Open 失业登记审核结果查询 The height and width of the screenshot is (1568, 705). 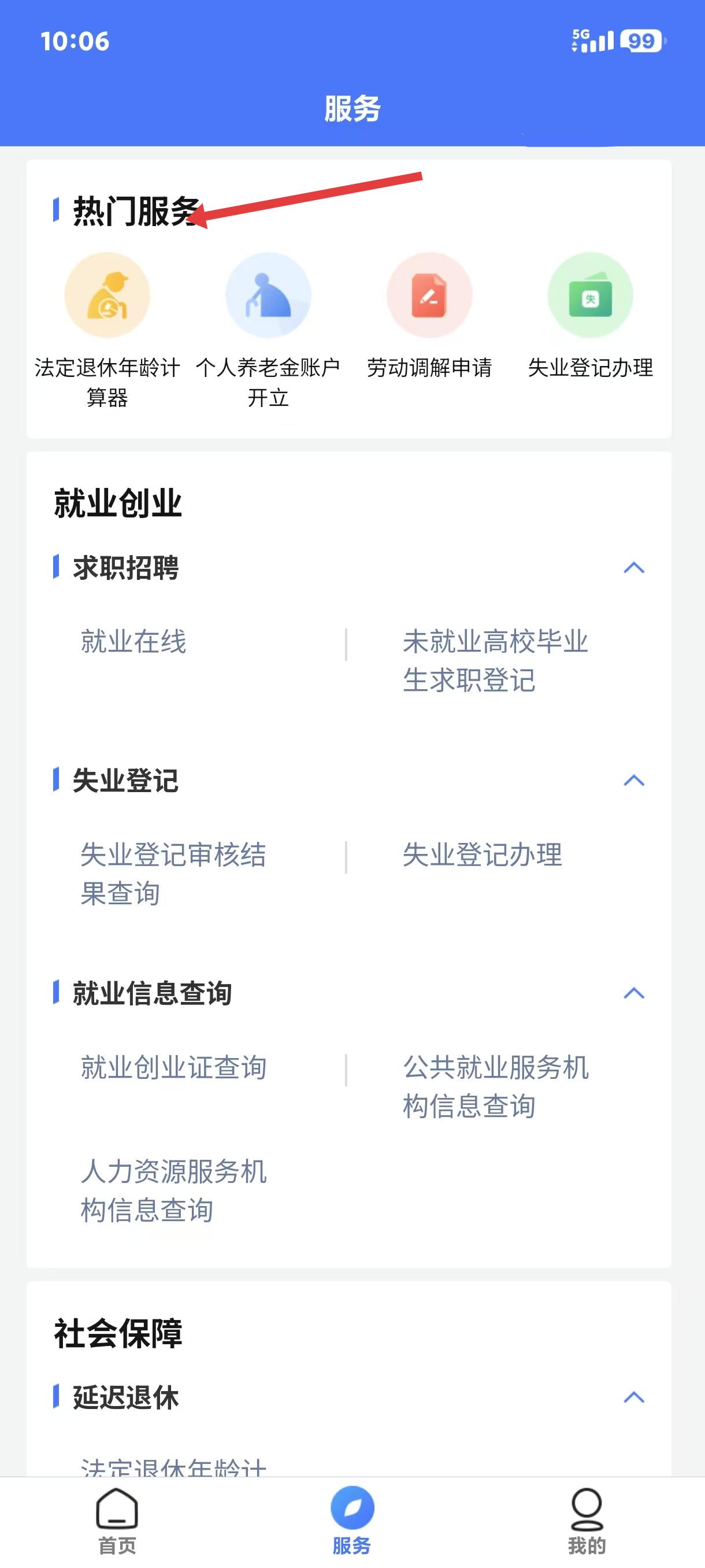pos(173,874)
